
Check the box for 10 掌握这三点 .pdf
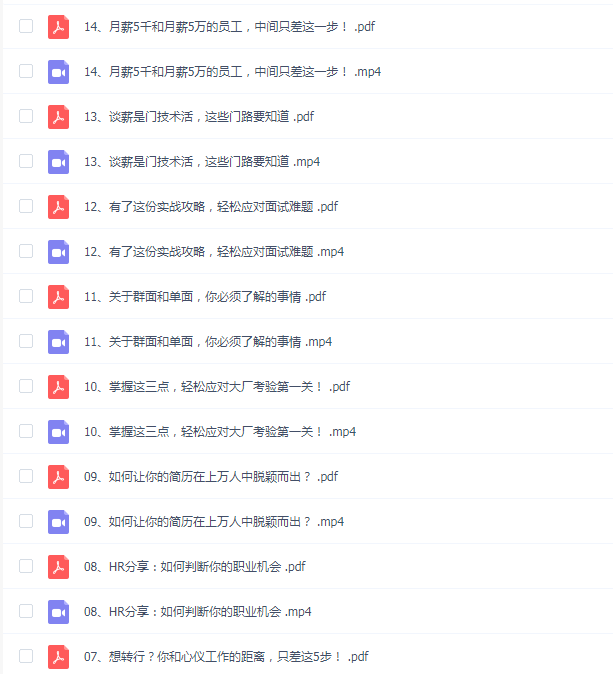pos(26,386)
